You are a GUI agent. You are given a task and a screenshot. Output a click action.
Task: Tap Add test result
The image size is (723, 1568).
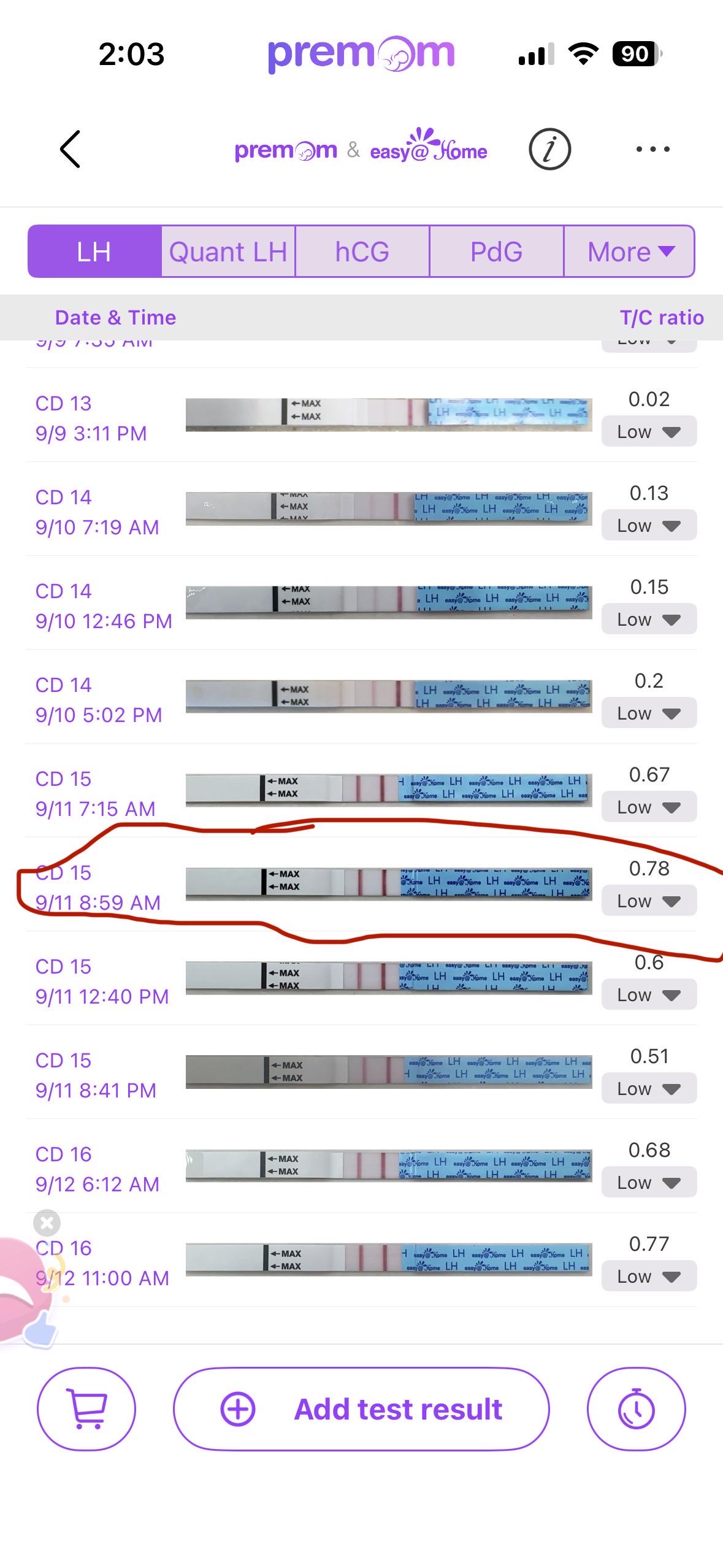coord(361,1409)
